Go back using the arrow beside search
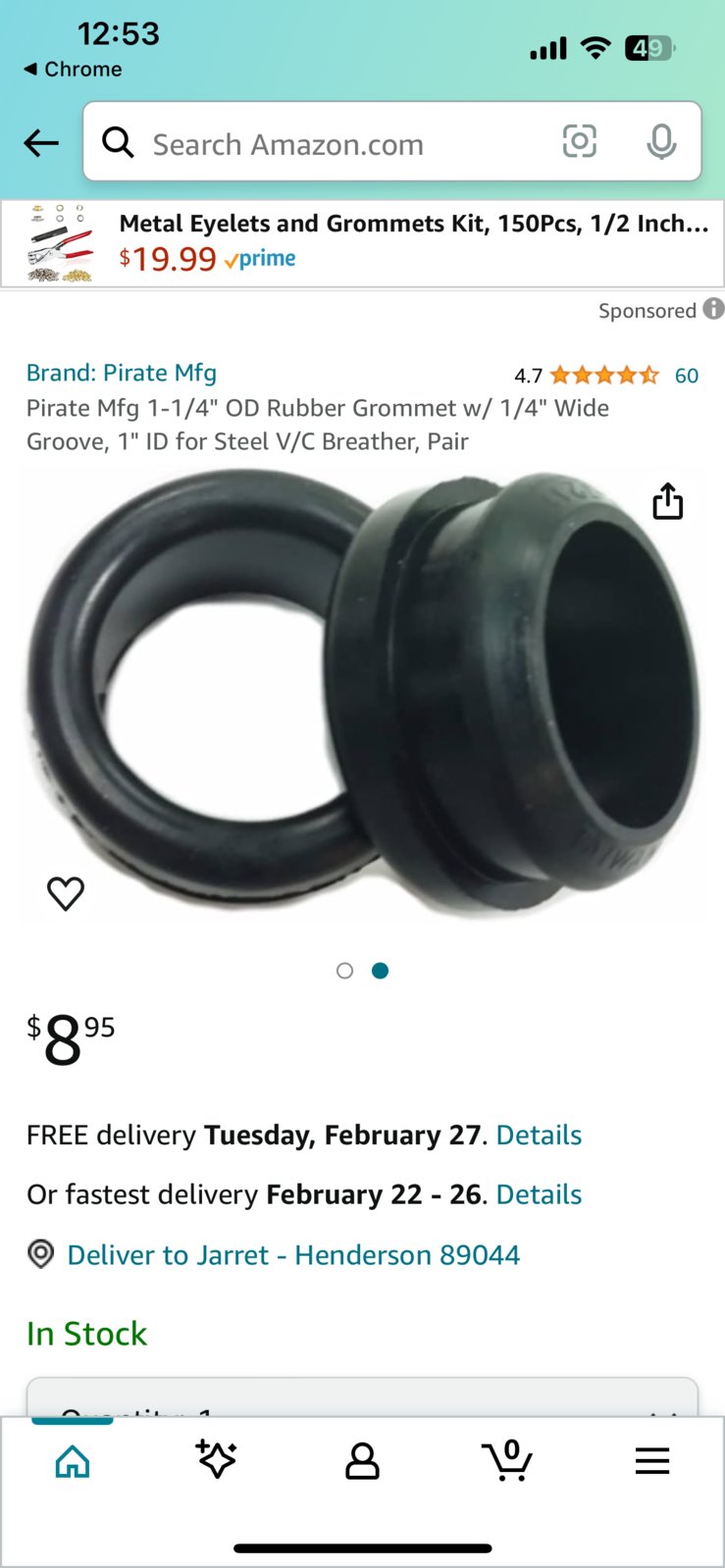725x1568 pixels. [41, 143]
